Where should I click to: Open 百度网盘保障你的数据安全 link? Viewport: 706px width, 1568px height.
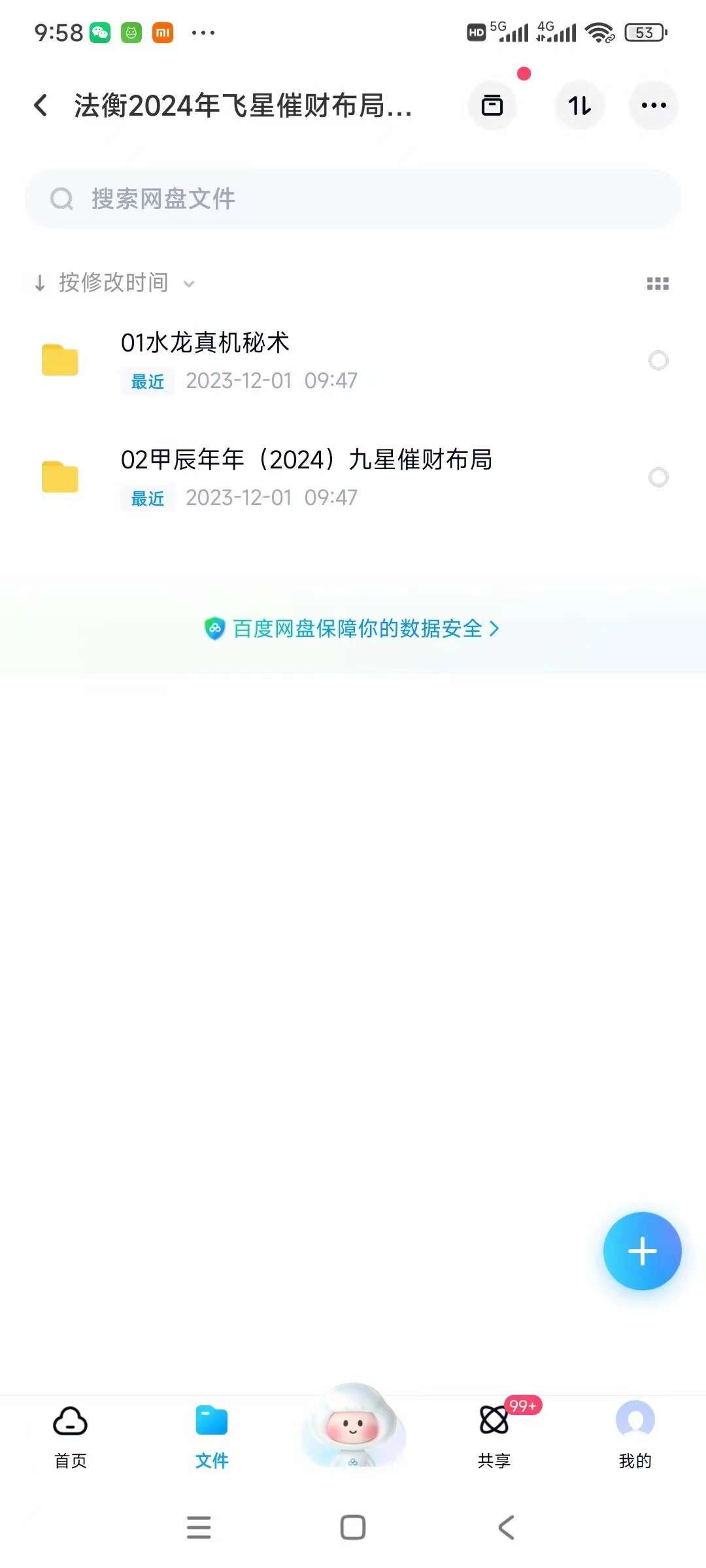[353, 629]
